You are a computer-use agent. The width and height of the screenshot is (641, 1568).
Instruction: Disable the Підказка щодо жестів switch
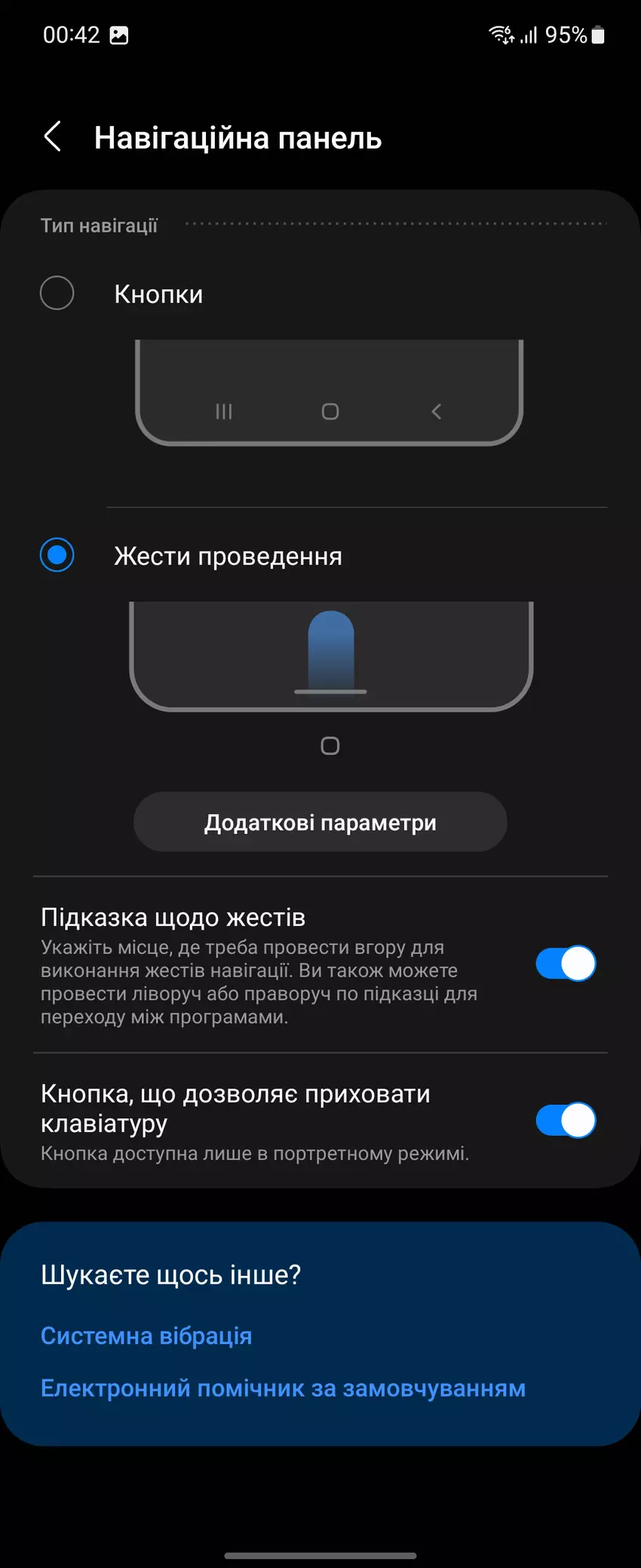(566, 964)
